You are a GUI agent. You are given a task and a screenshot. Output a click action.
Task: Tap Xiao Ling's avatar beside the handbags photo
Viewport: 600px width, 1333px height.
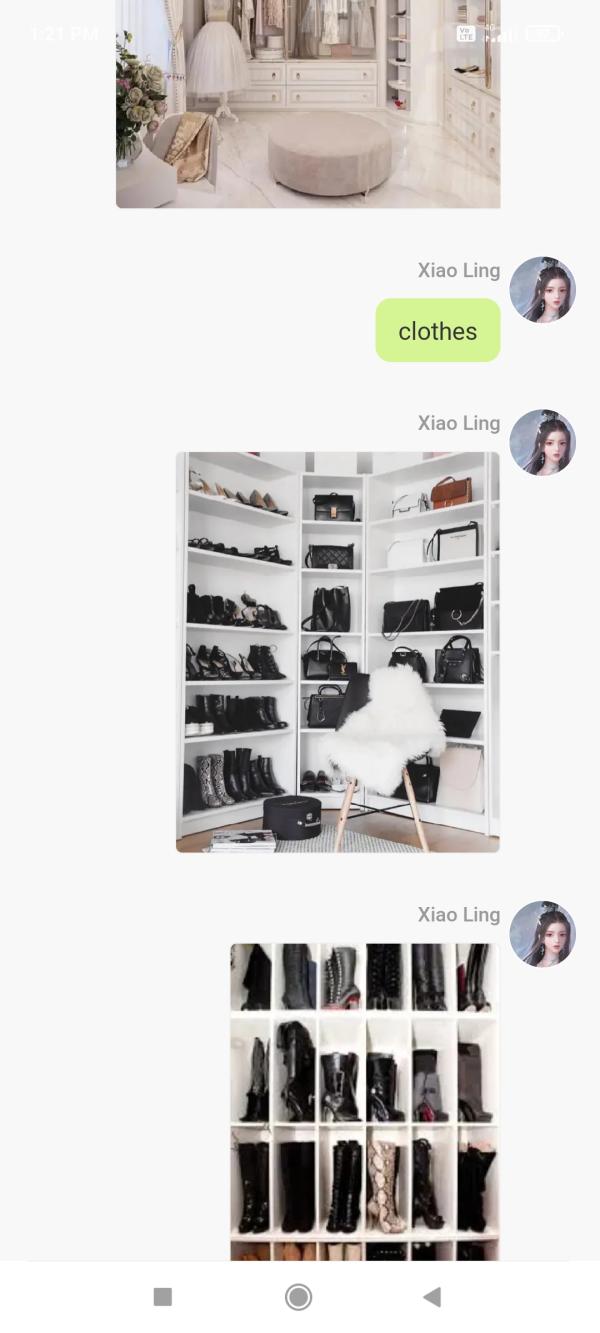coord(543,442)
